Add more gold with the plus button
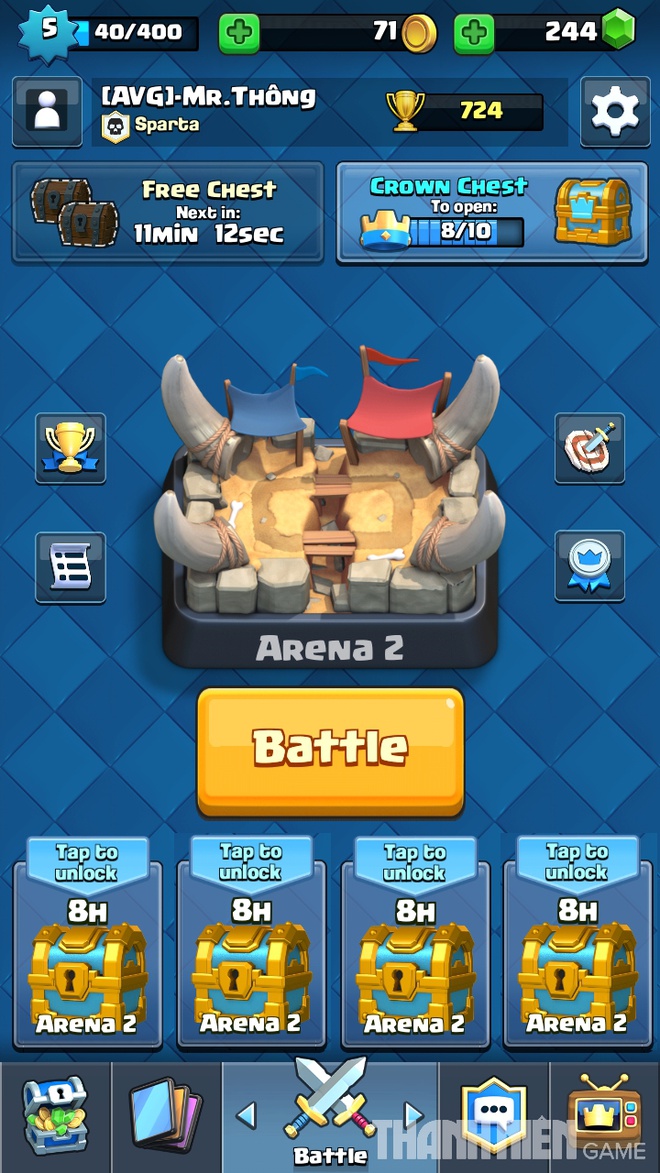Viewport: 660px width, 1173px height. click(x=239, y=33)
